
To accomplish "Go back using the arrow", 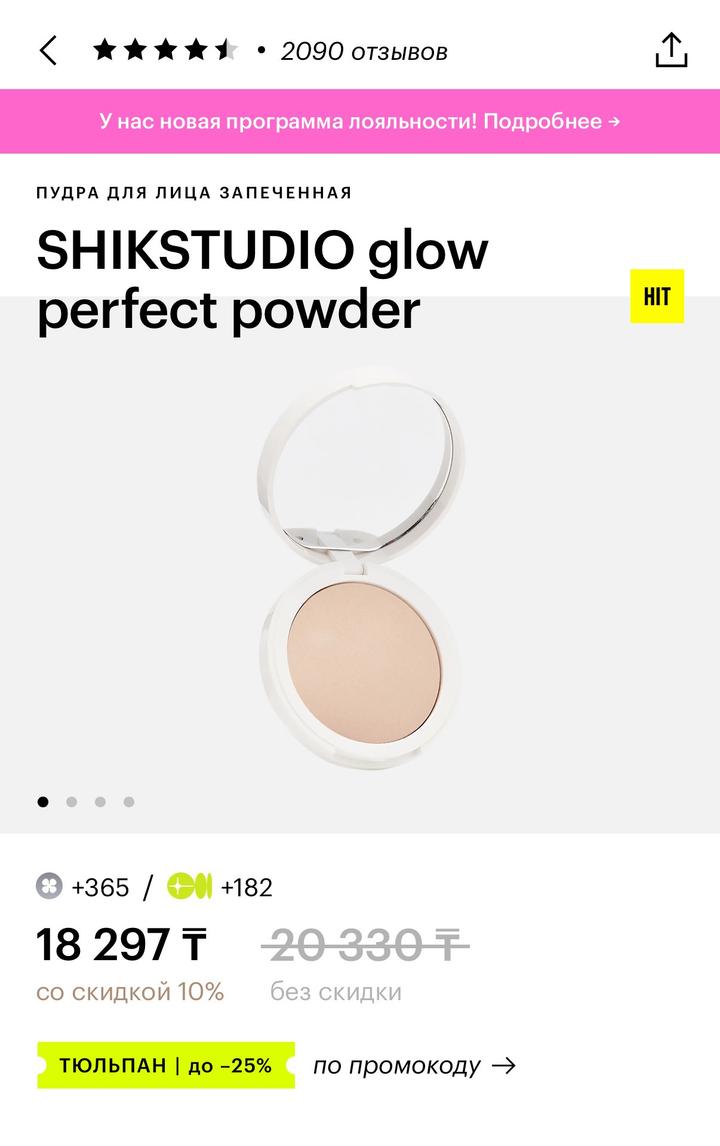I will (x=48, y=50).
